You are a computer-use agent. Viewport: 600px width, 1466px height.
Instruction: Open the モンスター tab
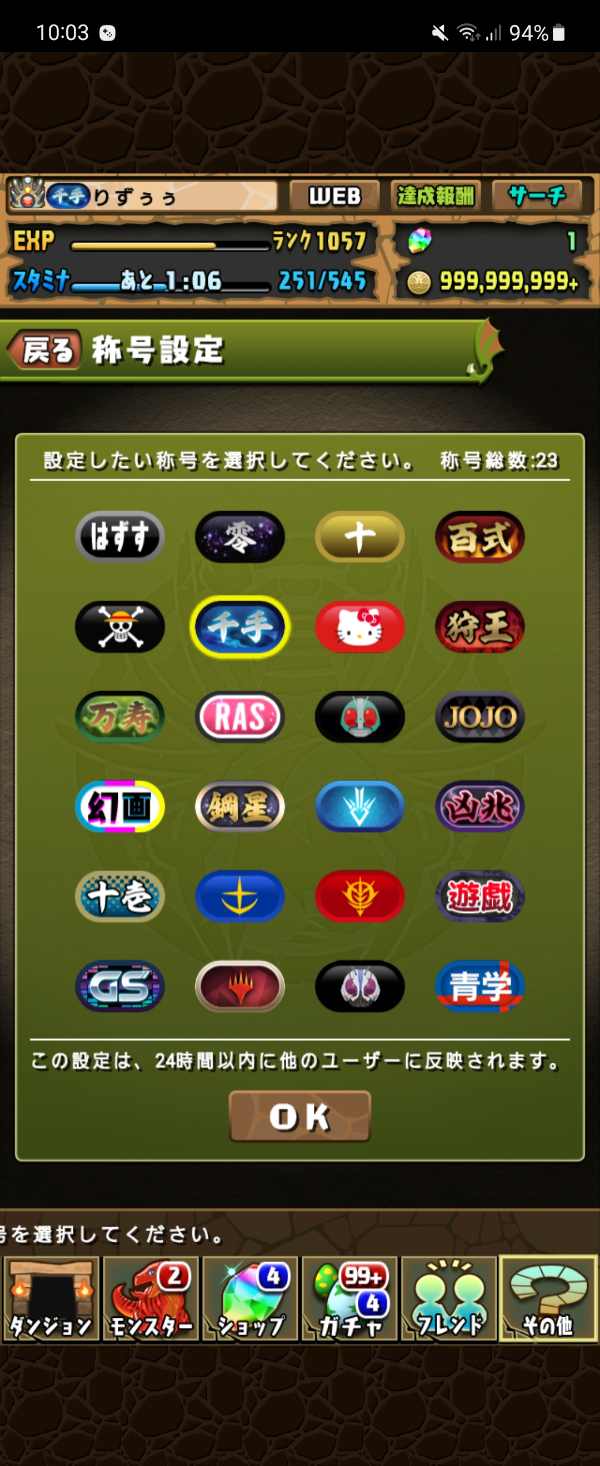[150, 1298]
